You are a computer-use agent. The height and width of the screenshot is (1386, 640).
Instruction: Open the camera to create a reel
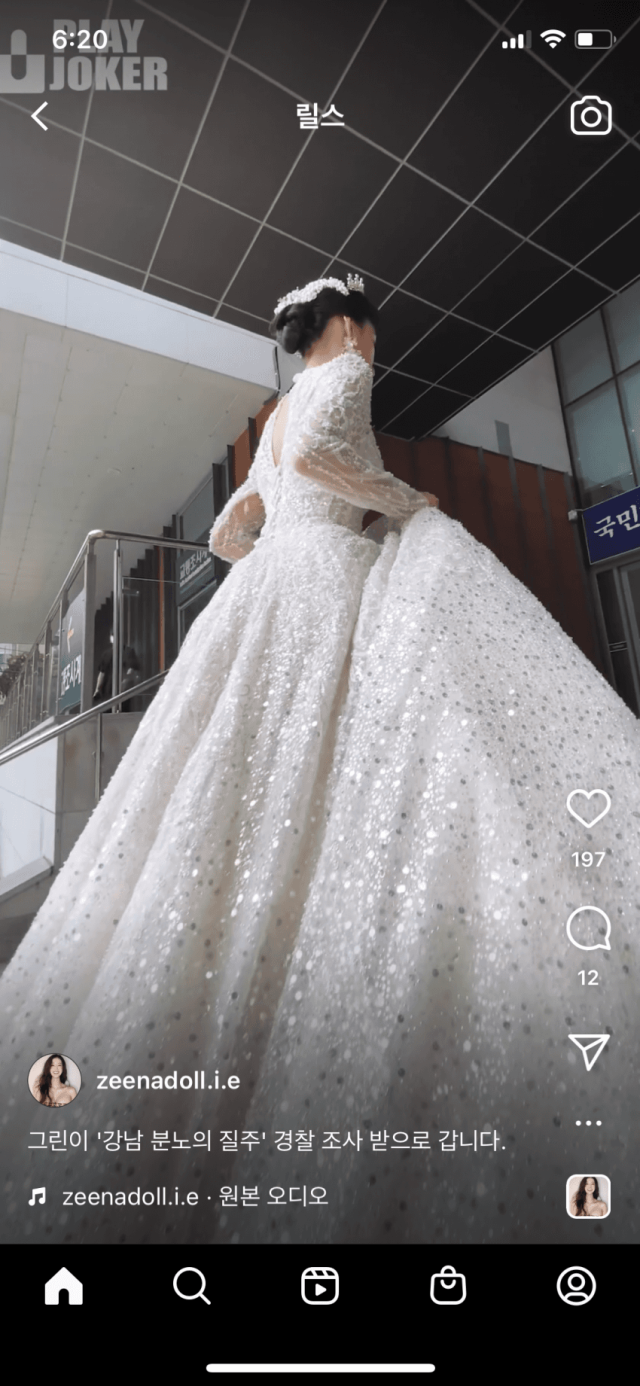591,116
